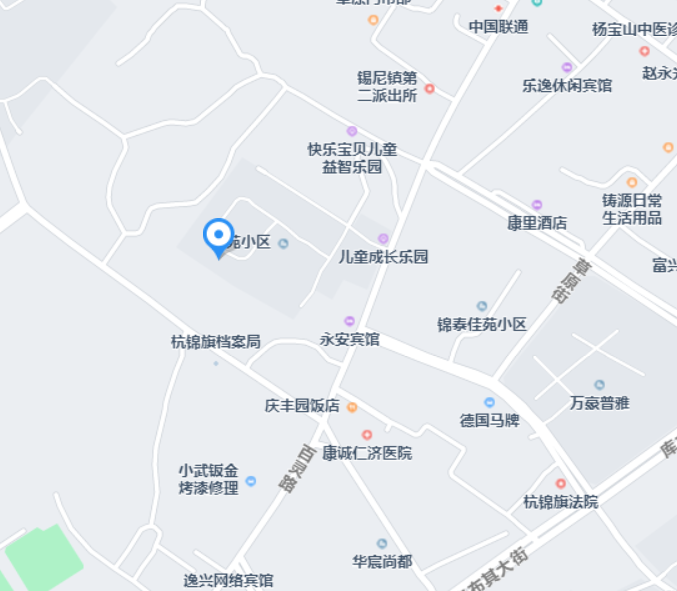
Task: Select the 永安宾馆 hotel marker
Action: pyautogui.click(x=350, y=321)
